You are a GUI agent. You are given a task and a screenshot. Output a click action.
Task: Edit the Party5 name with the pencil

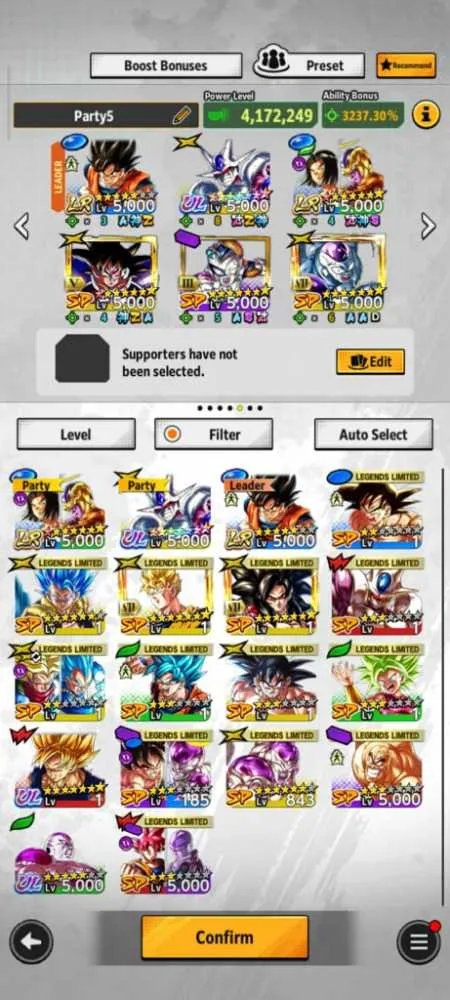coord(181,115)
